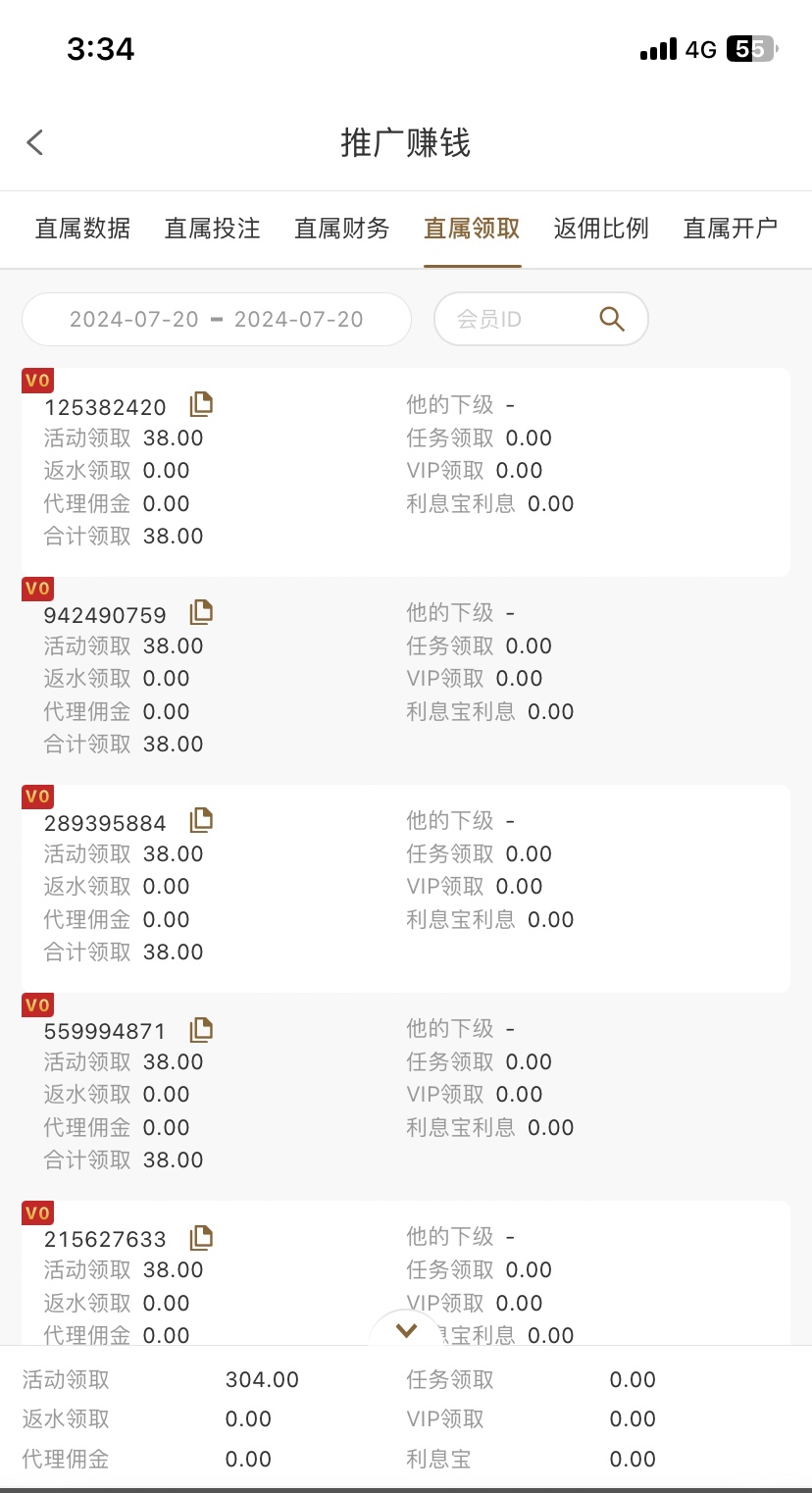Open the 返佣比例 tab
The image size is (812, 1493).
(601, 229)
